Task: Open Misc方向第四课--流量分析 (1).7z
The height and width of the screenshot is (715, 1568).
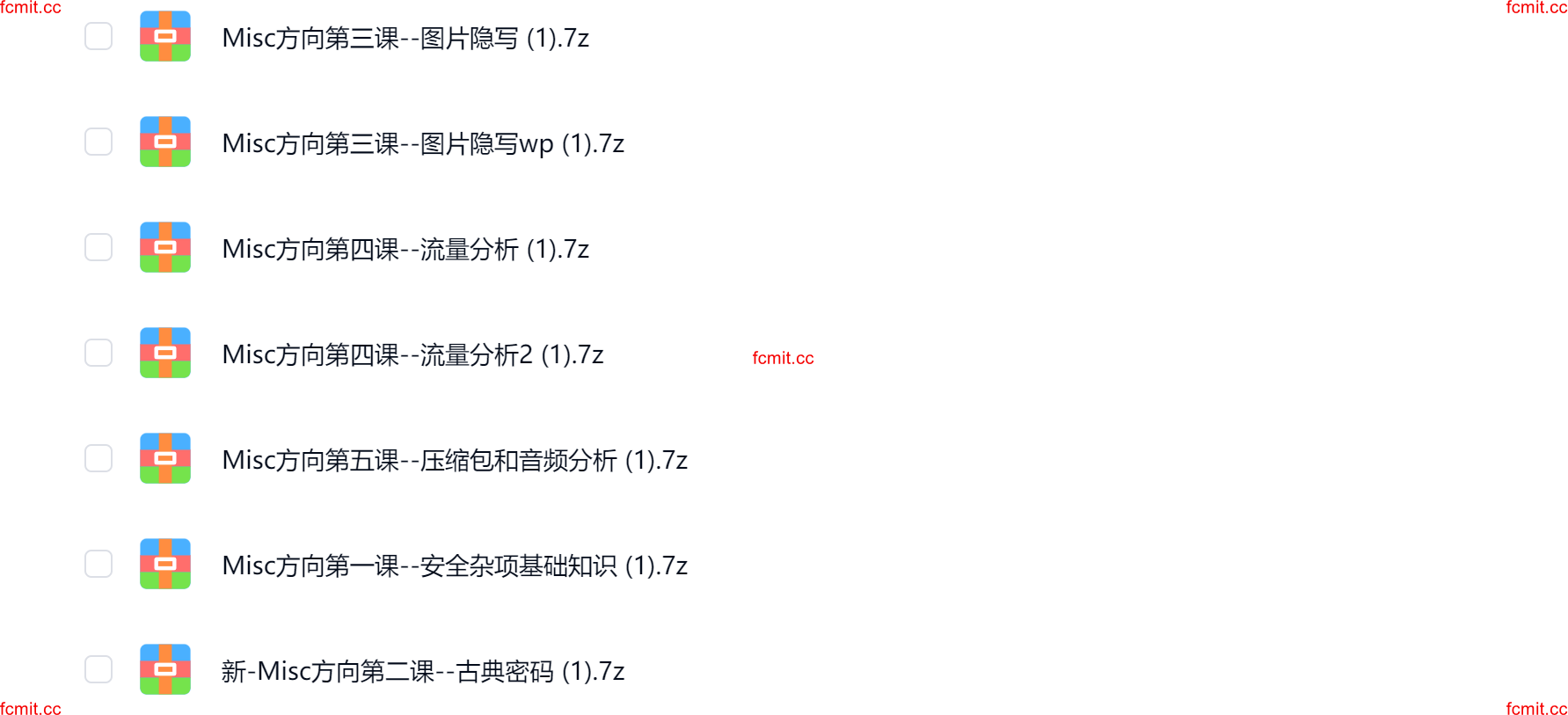Action: pyautogui.click(x=405, y=249)
